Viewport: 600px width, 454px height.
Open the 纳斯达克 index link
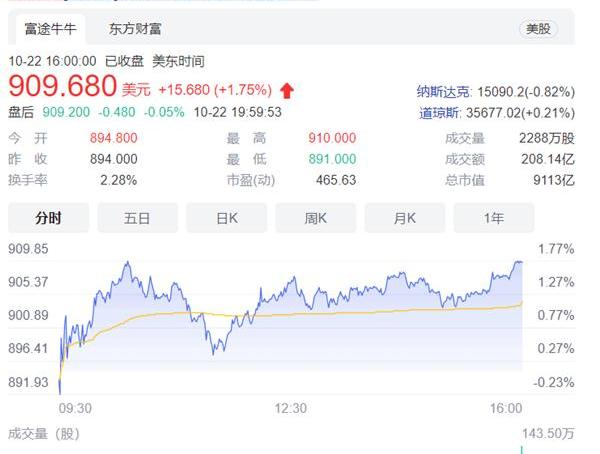[x=441, y=91]
